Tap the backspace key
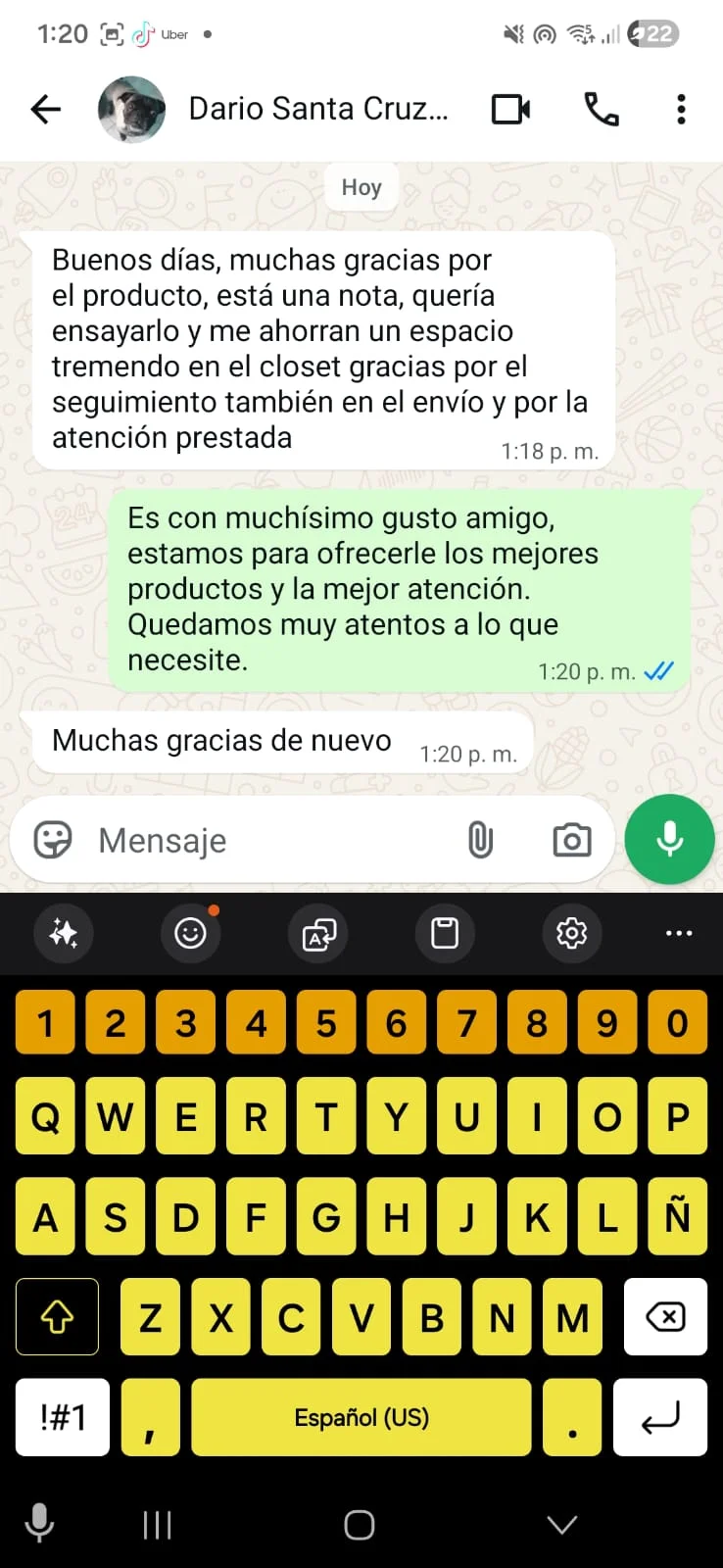723x1568 pixels. 665,1317
